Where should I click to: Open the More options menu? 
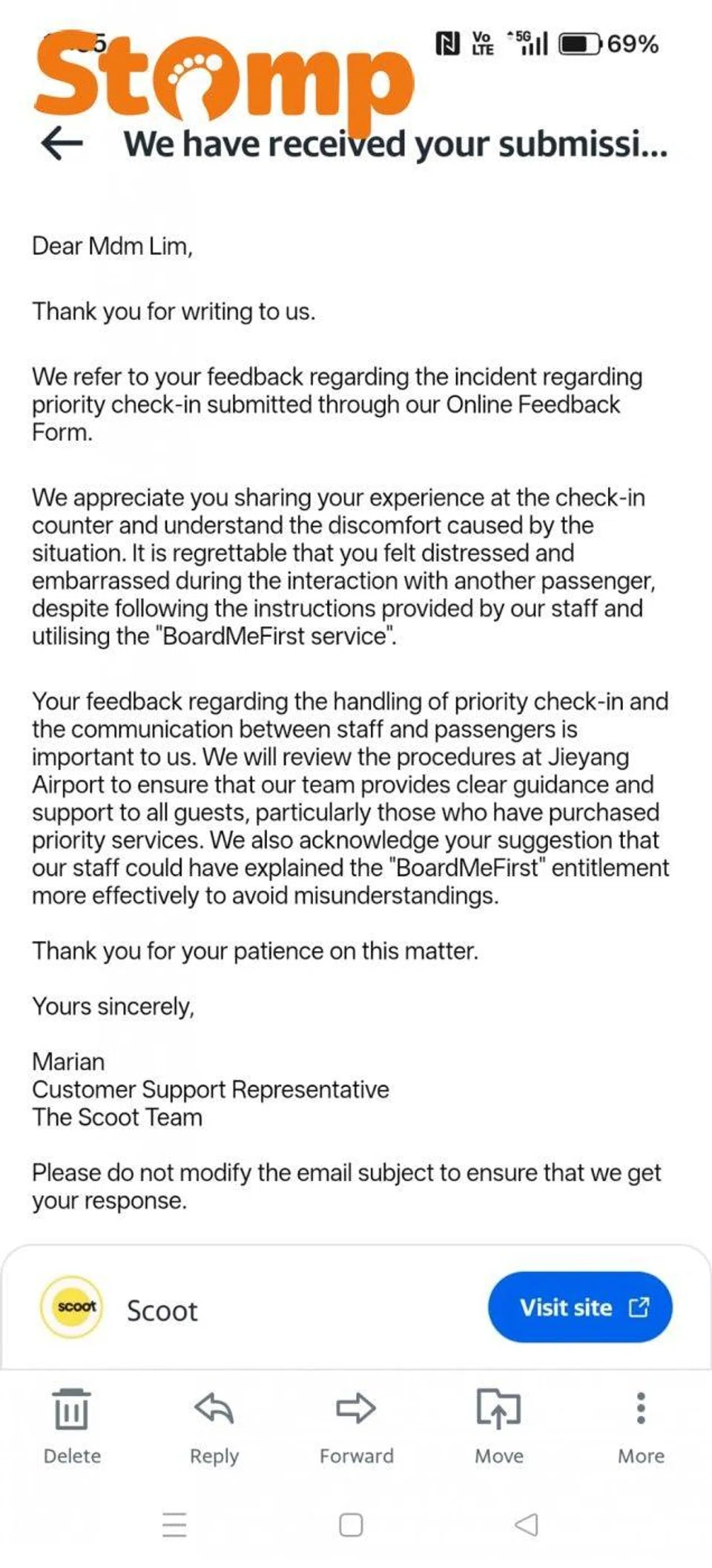pos(641,1426)
